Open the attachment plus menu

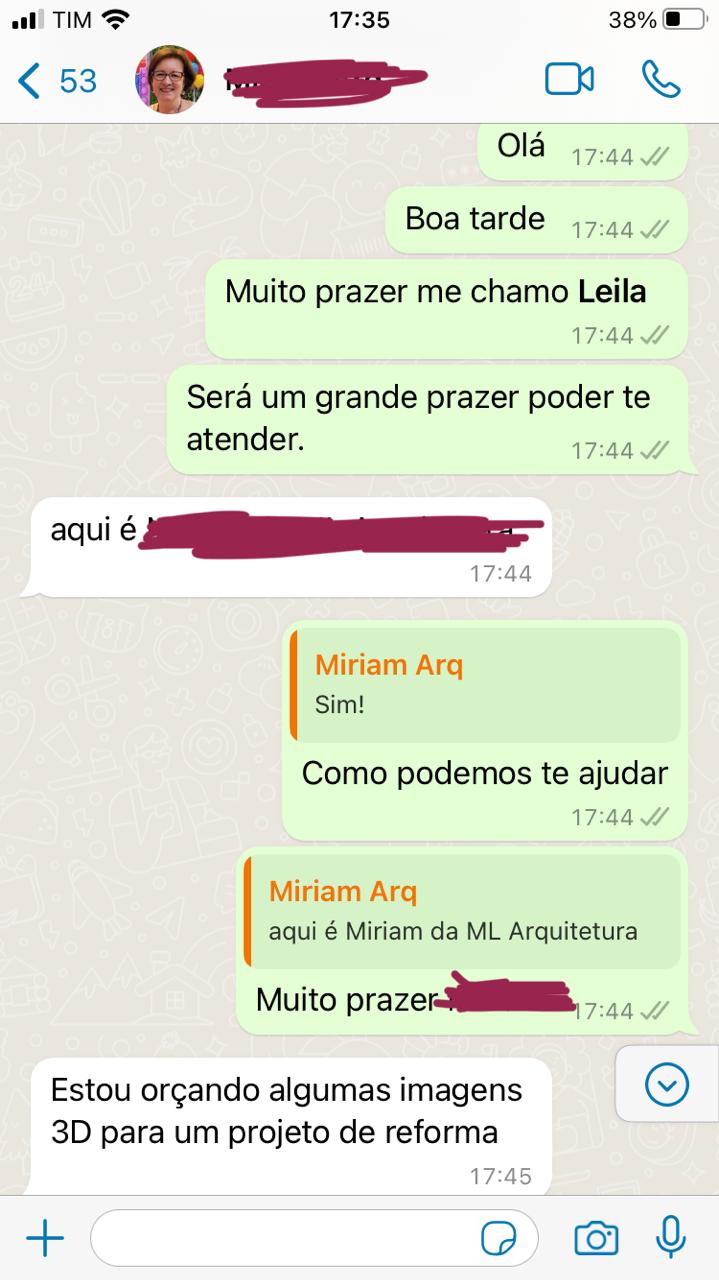[x=44, y=1240]
